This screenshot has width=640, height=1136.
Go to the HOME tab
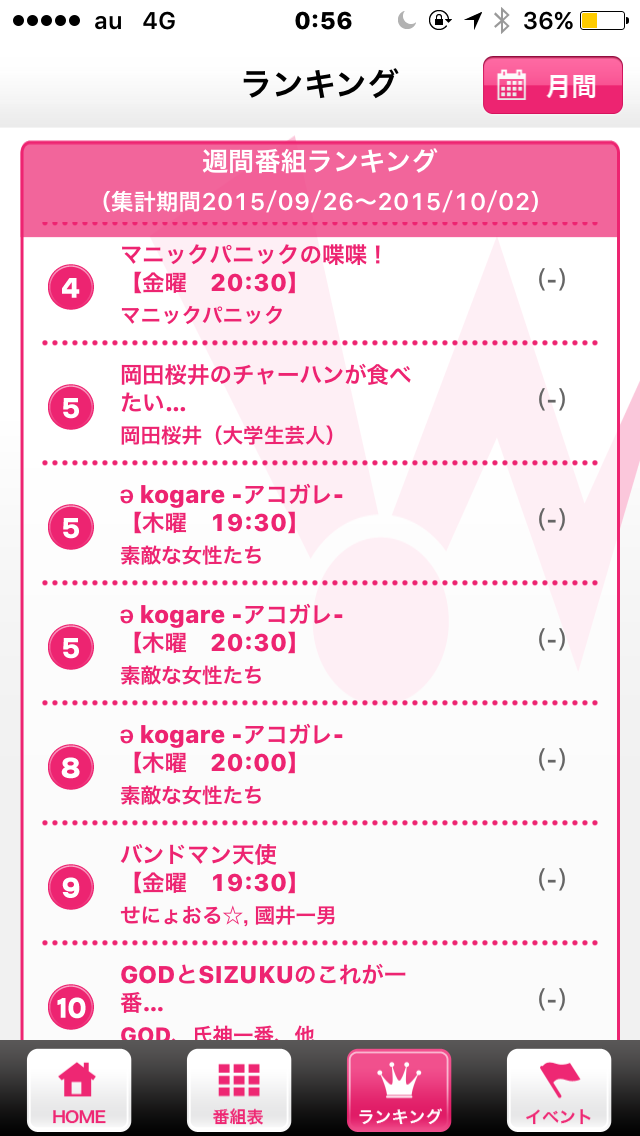(x=79, y=1090)
